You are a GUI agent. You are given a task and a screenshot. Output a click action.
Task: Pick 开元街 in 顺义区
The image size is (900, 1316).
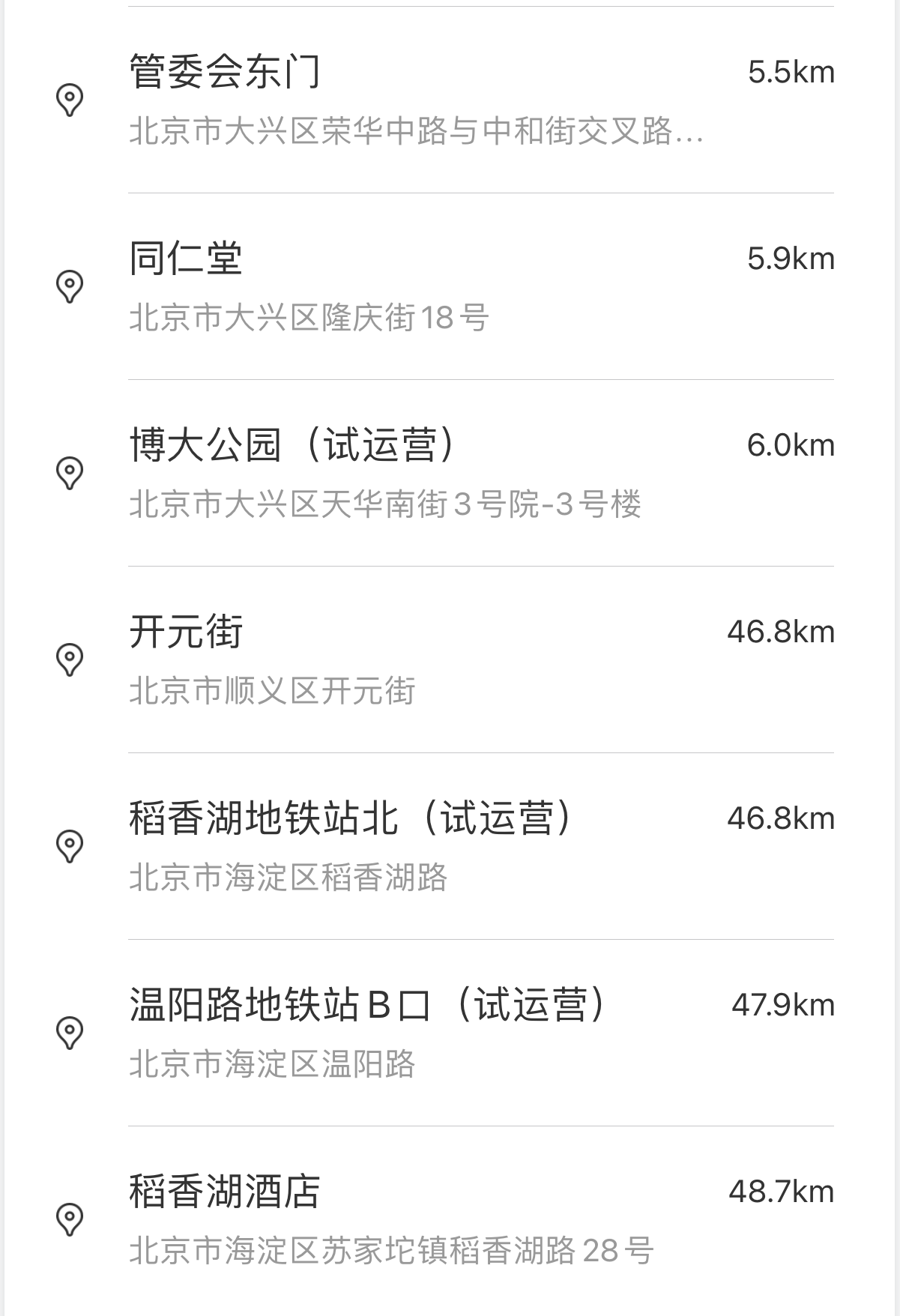(x=450, y=659)
